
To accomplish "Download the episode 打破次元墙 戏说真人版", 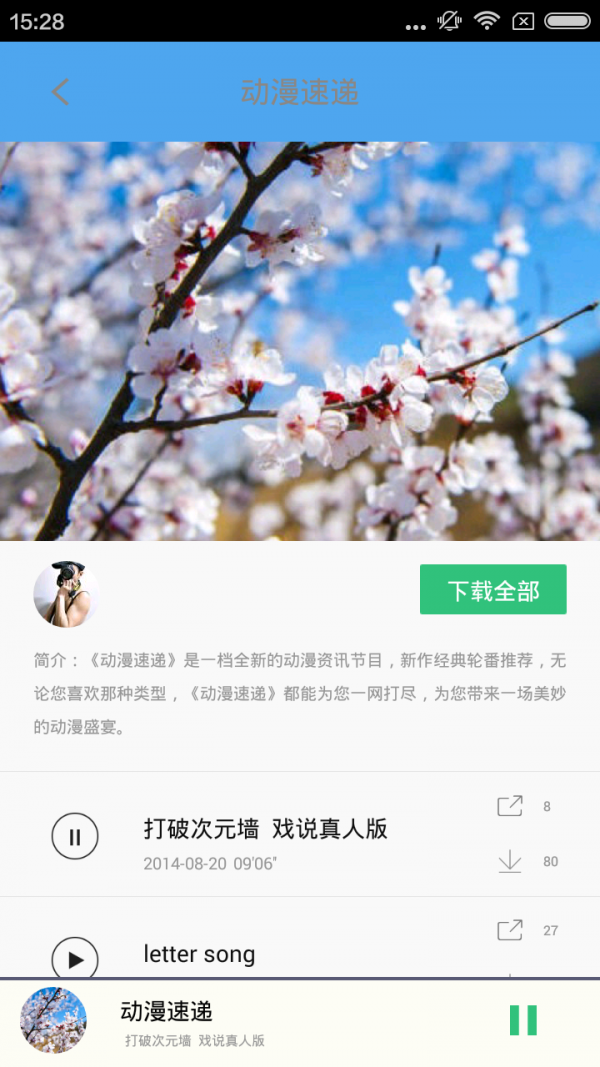I will [510, 862].
